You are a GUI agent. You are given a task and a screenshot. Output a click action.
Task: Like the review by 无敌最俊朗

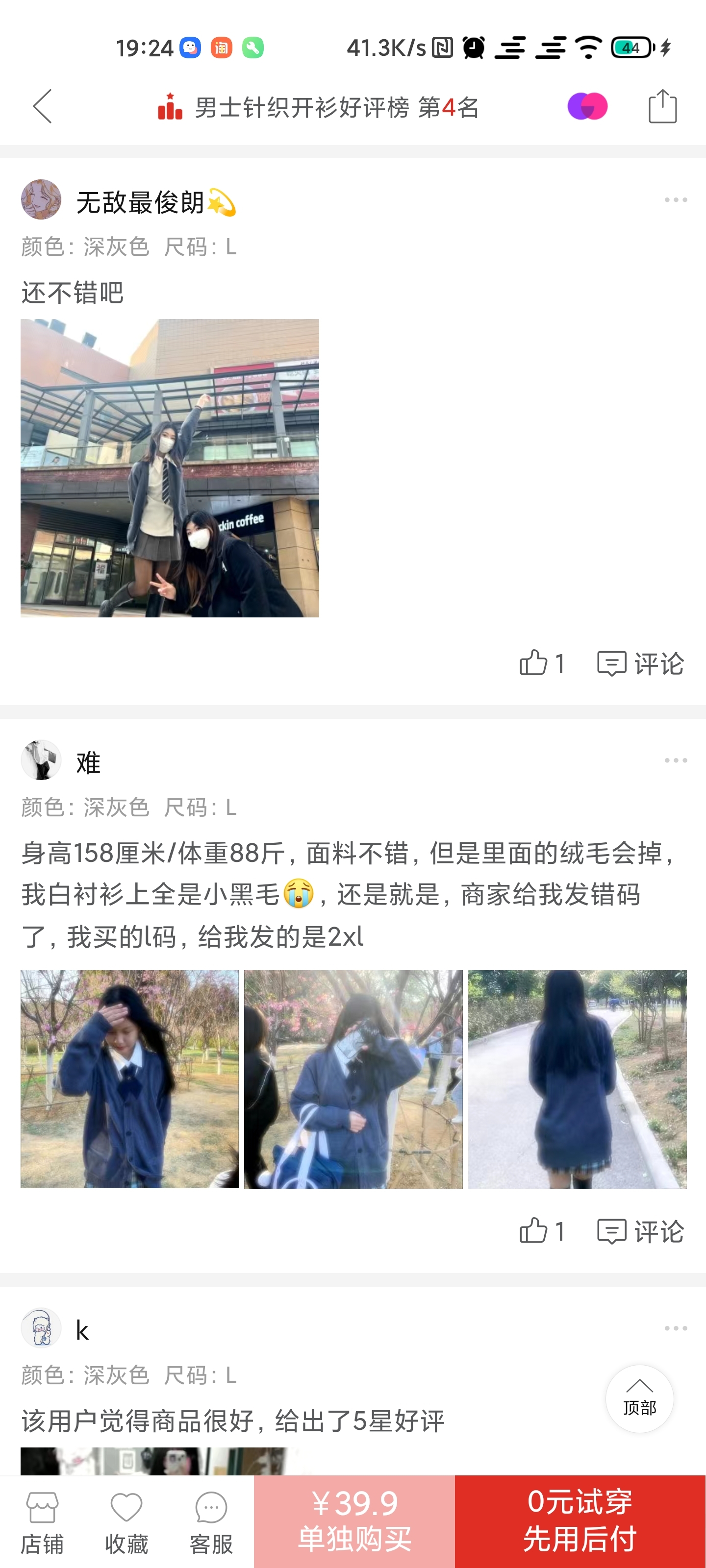[x=542, y=663]
